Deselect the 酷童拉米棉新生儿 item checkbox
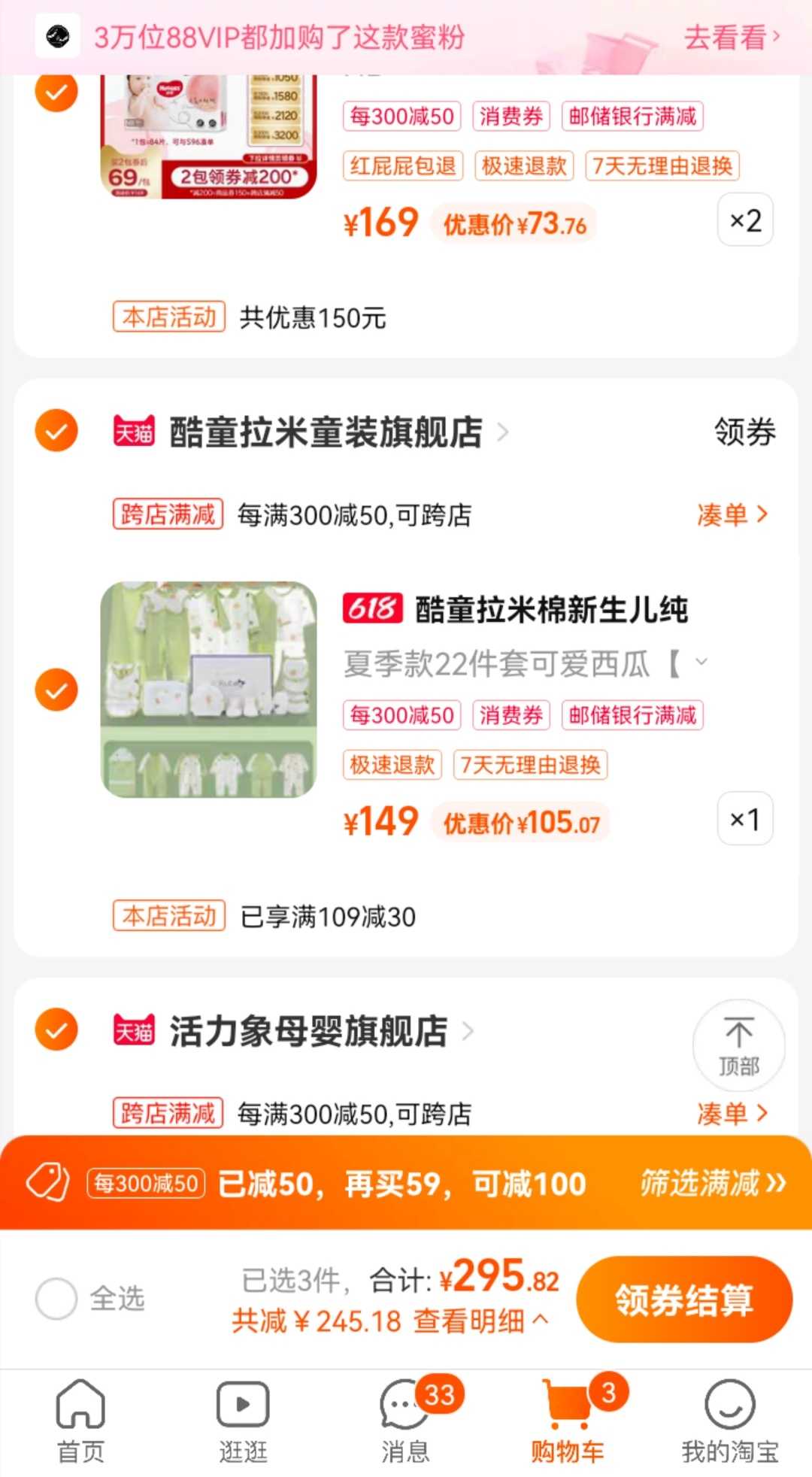Image resolution: width=812 pixels, height=1477 pixels. tap(56, 689)
